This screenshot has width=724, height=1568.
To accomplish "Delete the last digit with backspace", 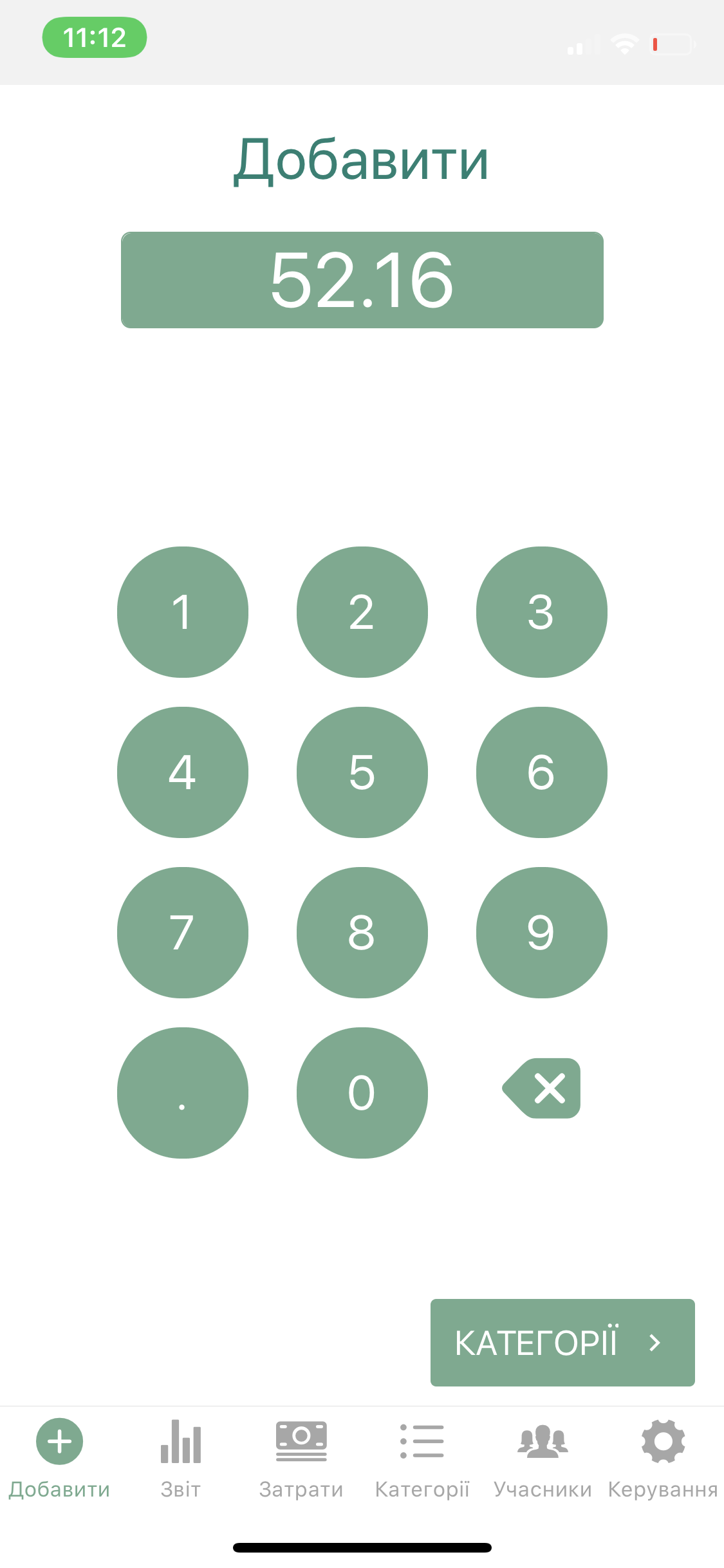I will tap(542, 1088).
